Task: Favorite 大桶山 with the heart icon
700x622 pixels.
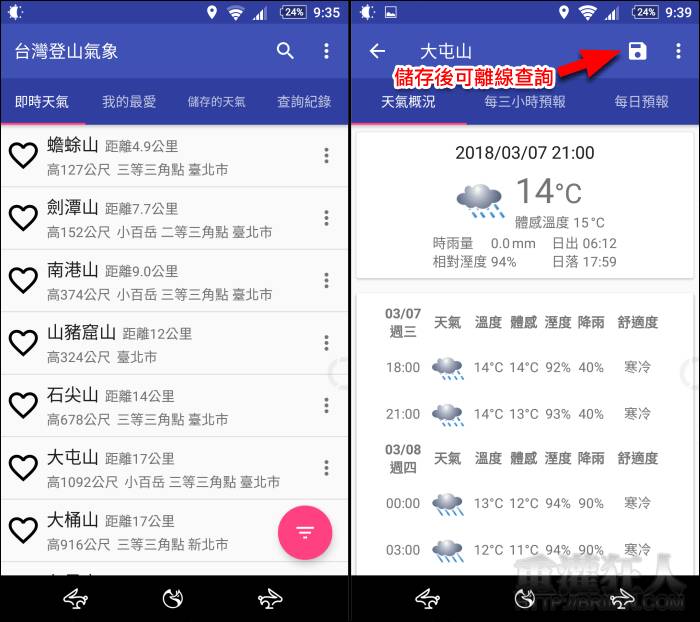Action: coord(23,530)
